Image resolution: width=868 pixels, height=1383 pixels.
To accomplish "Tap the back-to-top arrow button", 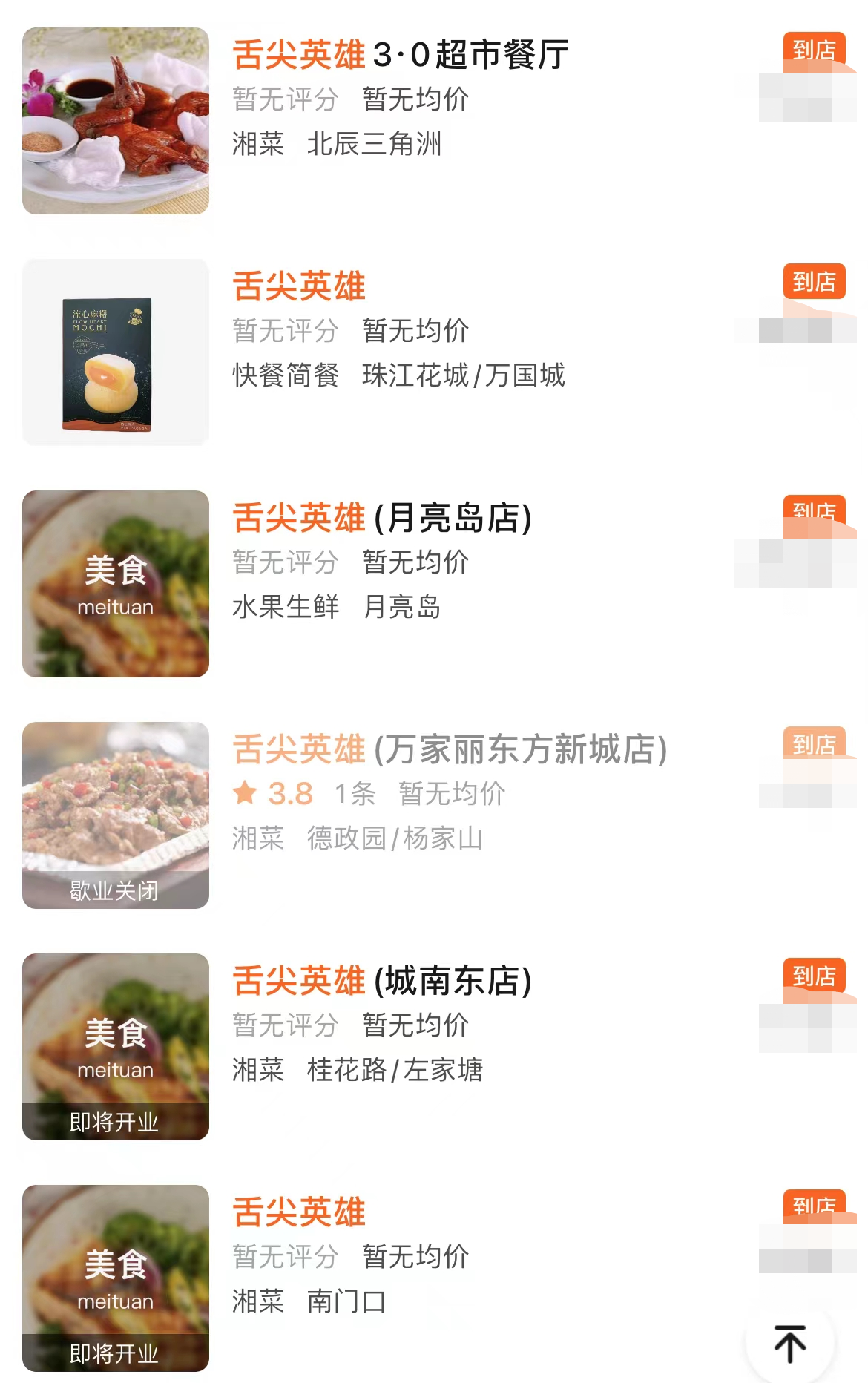I will [x=789, y=1343].
